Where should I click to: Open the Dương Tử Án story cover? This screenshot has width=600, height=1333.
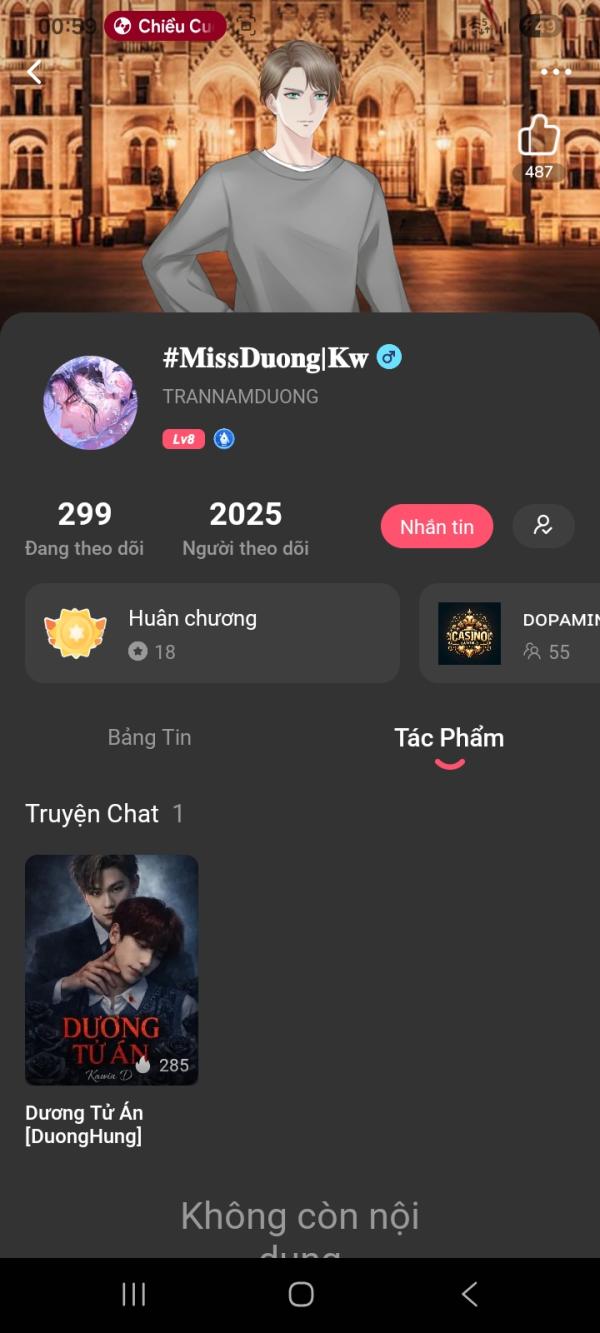111,969
